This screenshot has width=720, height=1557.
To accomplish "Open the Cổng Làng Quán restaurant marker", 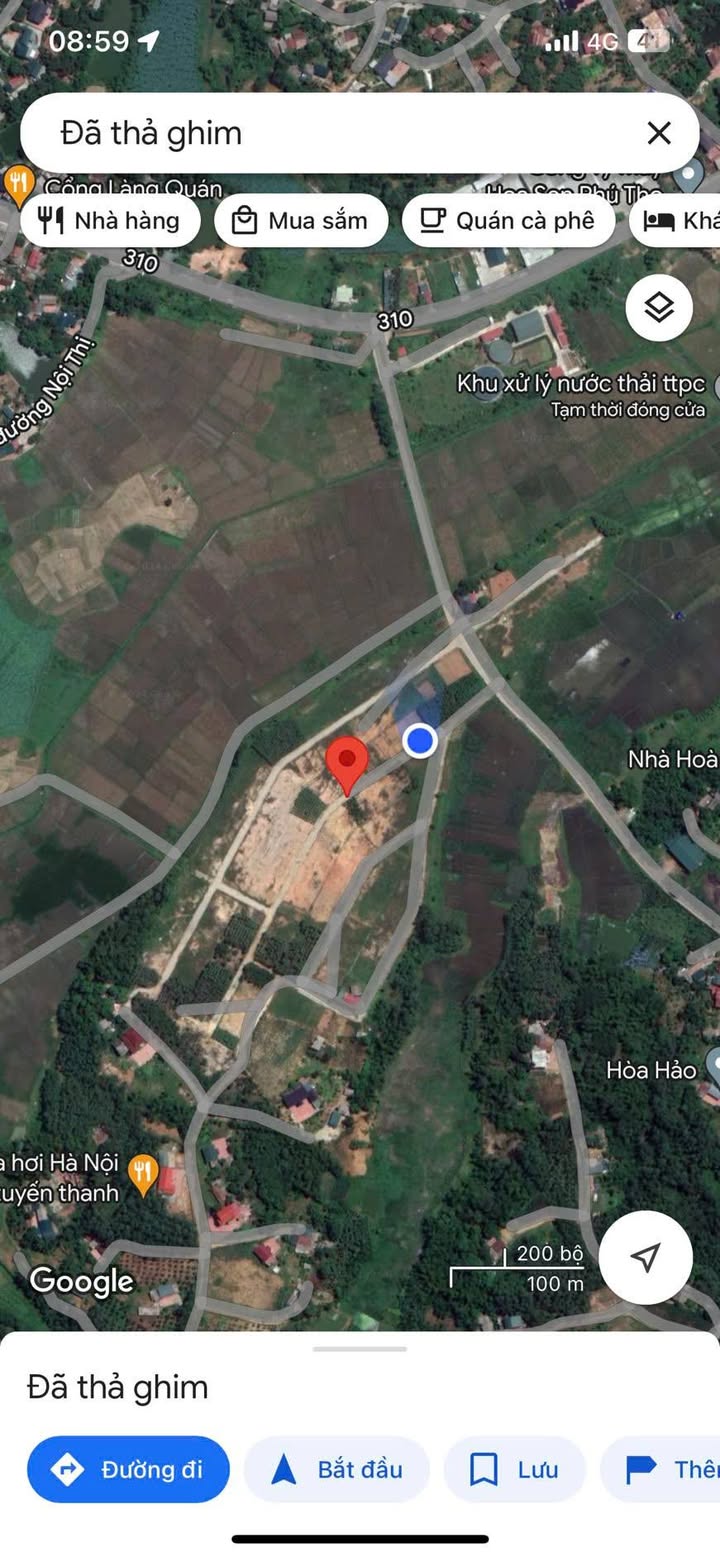I will (x=18, y=185).
